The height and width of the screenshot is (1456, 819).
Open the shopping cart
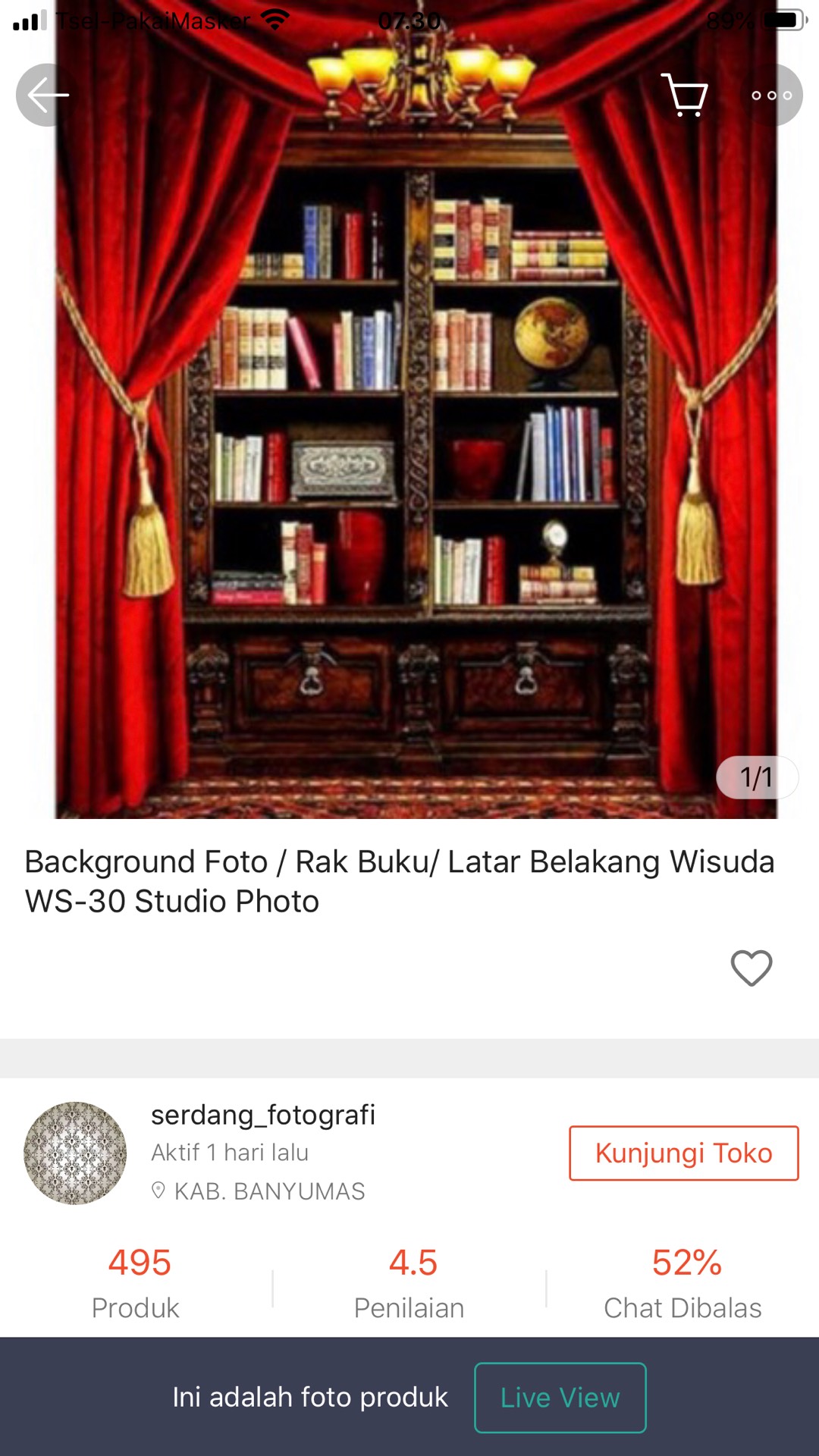[x=685, y=96]
